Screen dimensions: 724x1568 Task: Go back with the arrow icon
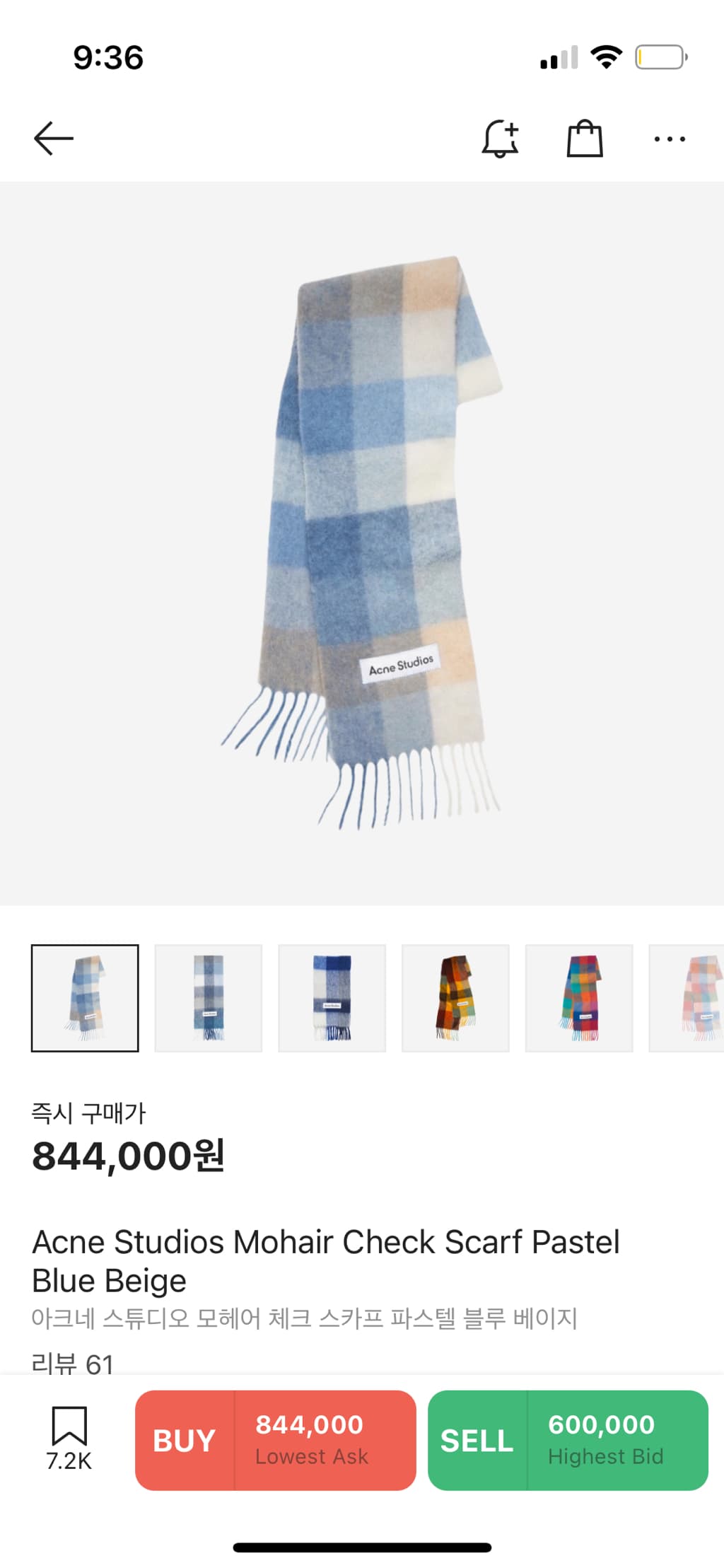pyautogui.click(x=54, y=138)
